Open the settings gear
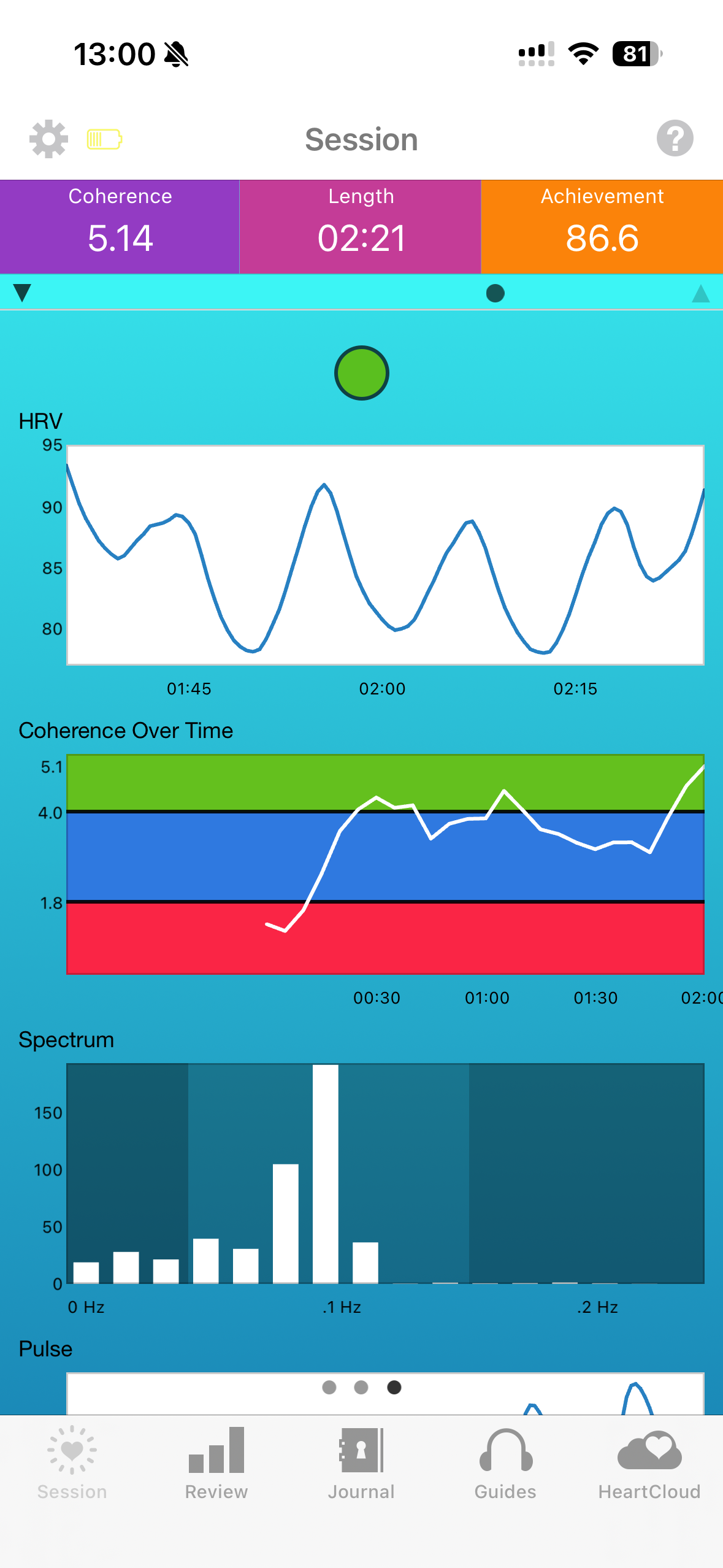The height and width of the screenshot is (1568, 723). tap(48, 139)
